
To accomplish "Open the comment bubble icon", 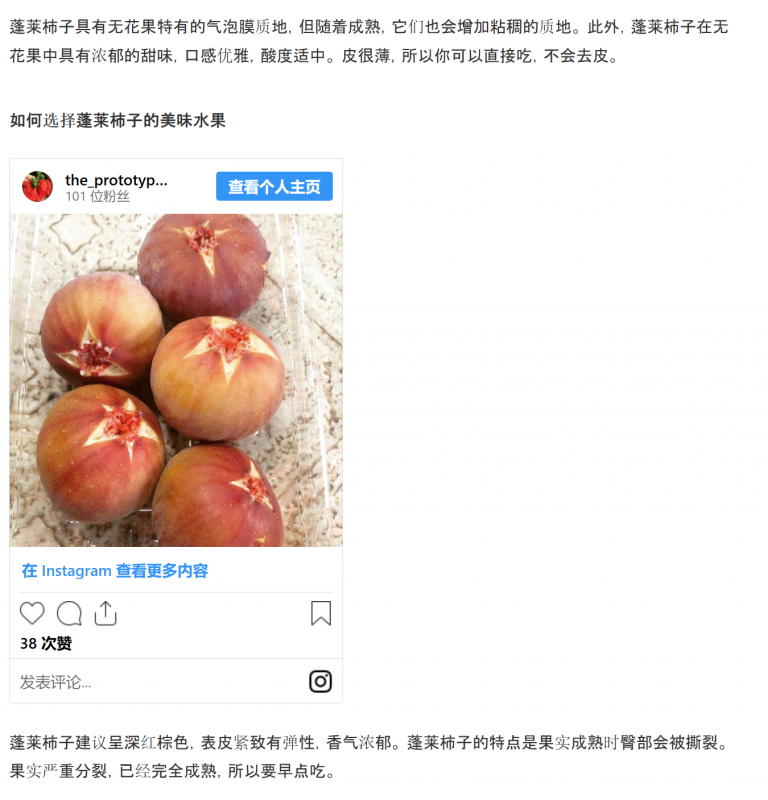I will 69,613.
